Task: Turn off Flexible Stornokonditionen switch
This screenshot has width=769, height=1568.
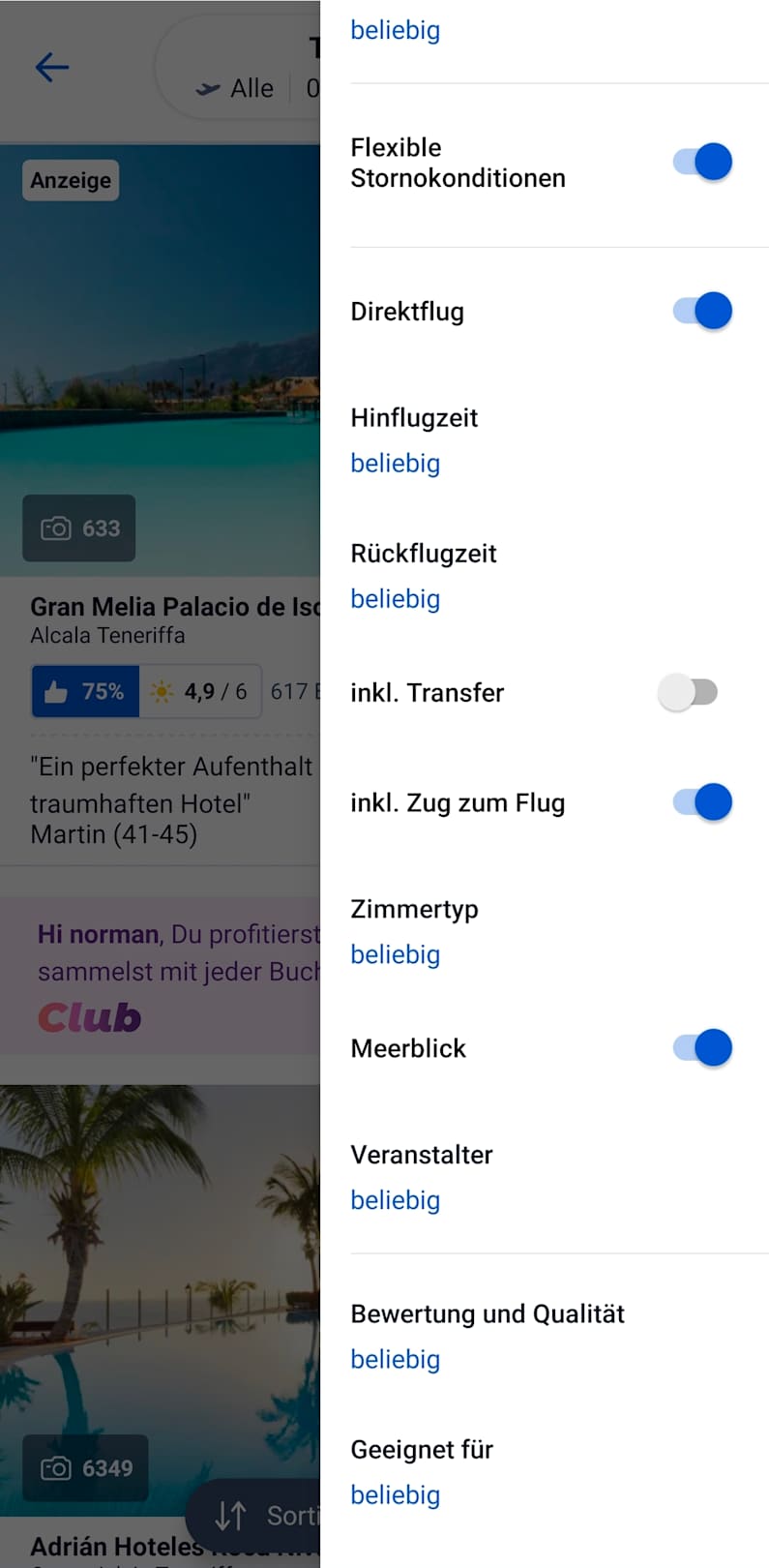Action: 702,162
